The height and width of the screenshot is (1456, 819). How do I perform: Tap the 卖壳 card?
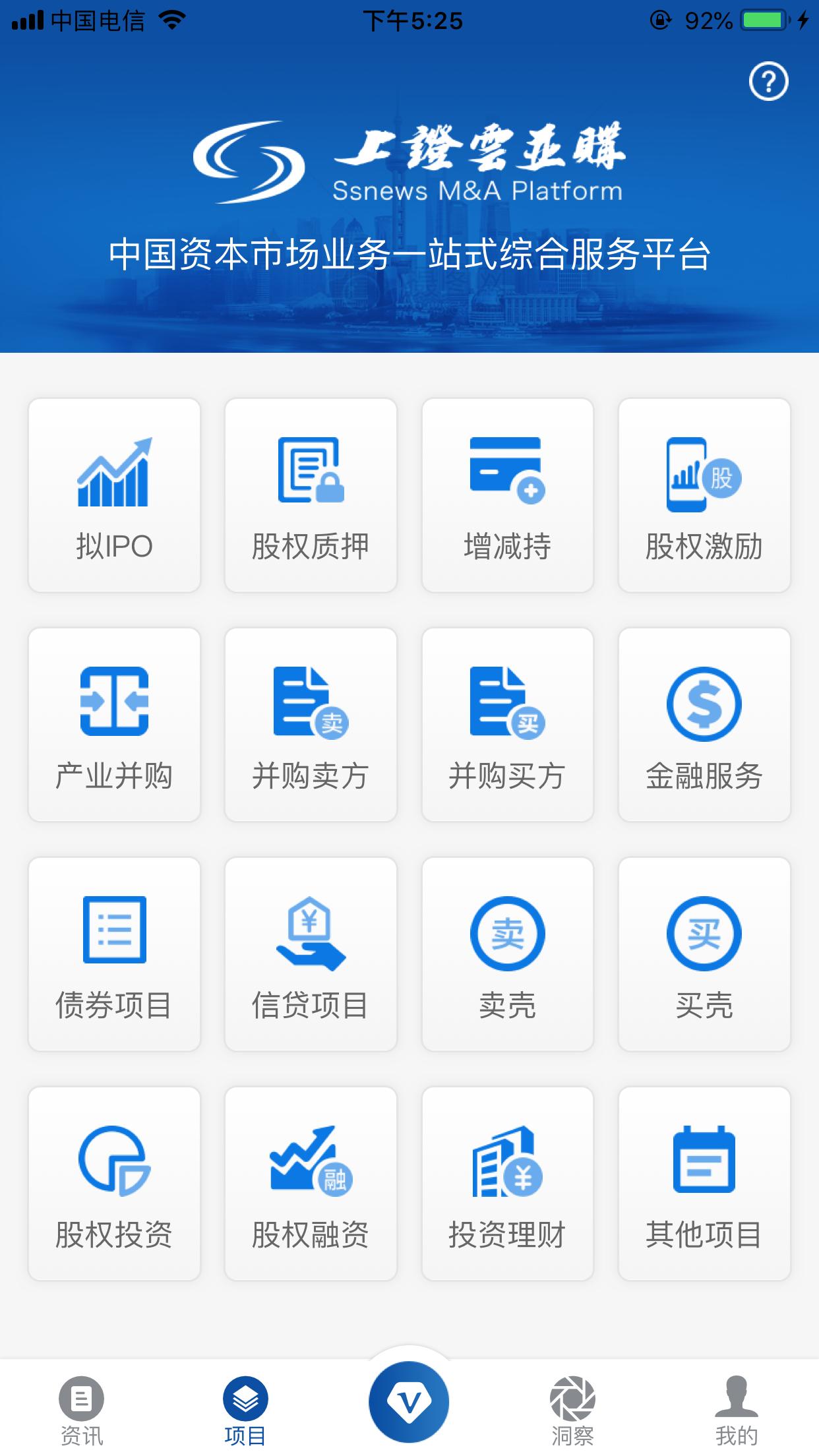507,954
